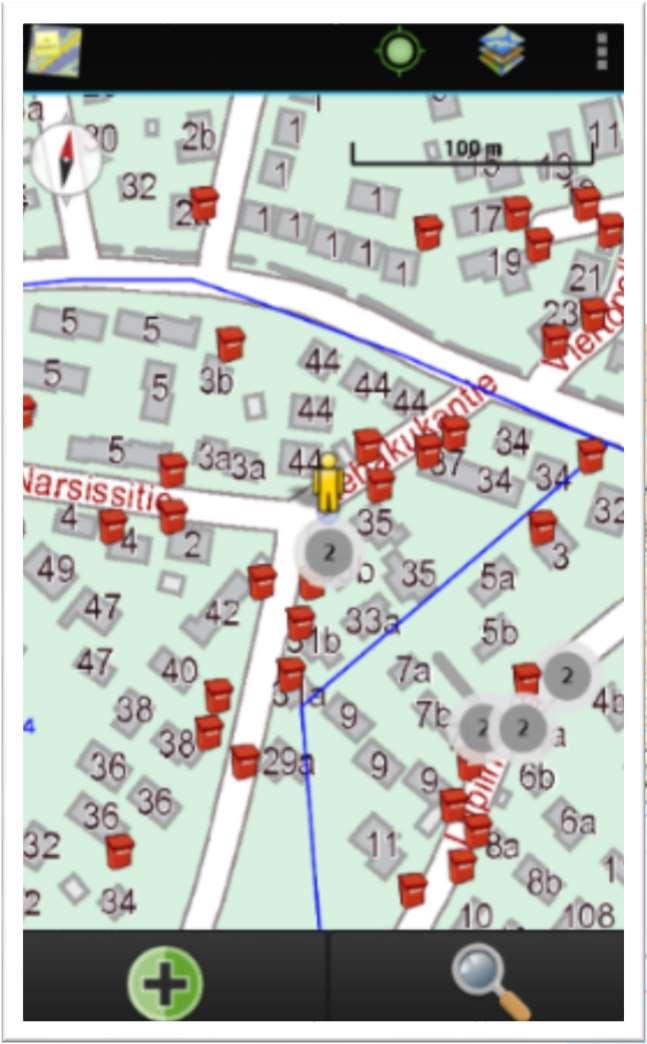This screenshot has width=647, height=1044.
Task: Select the red mailbox marker beside 3b
Action: pos(231,344)
